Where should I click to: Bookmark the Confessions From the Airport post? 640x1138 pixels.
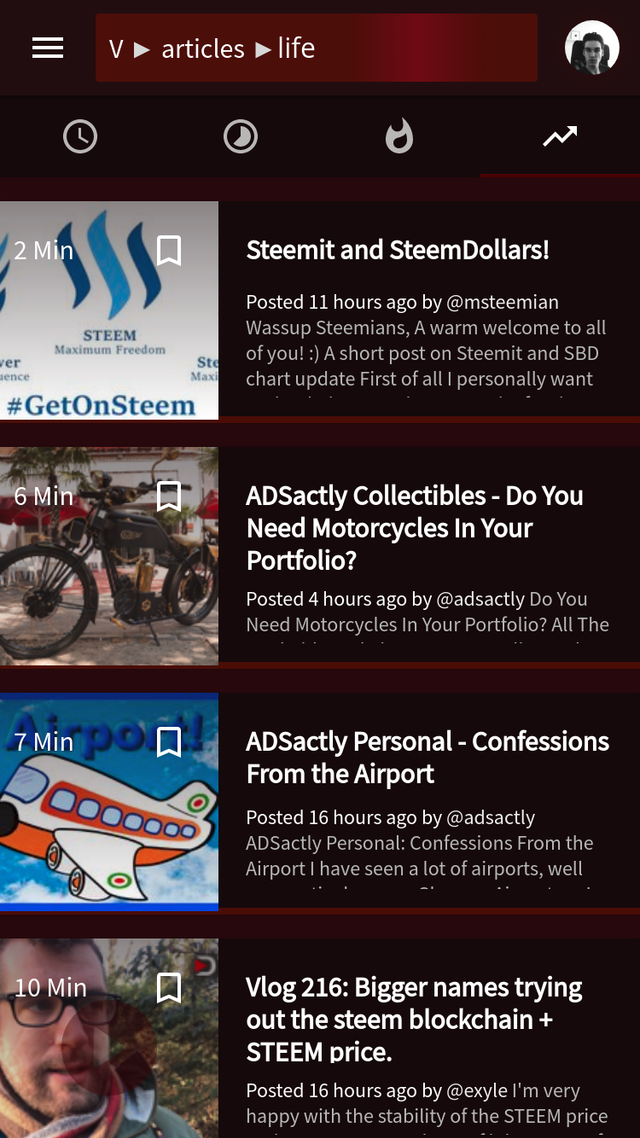pyautogui.click(x=169, y=742)
